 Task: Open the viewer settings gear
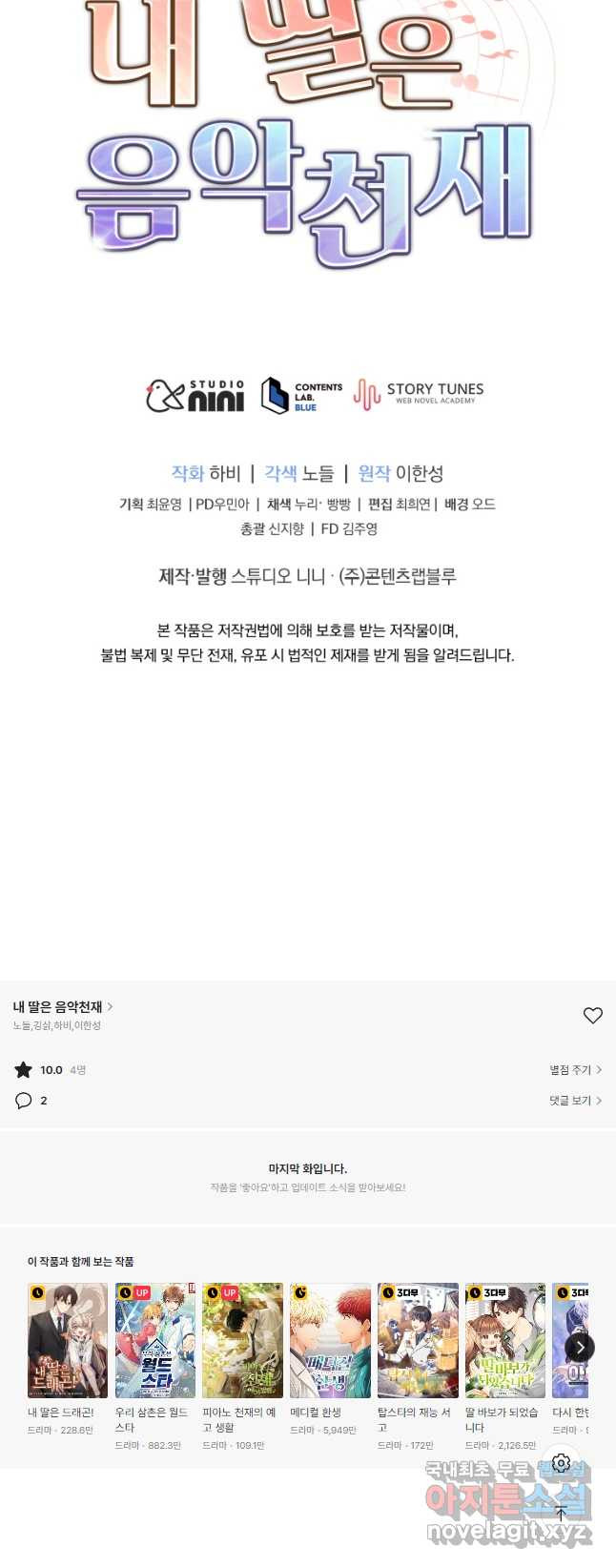(x=561, y=1463)
